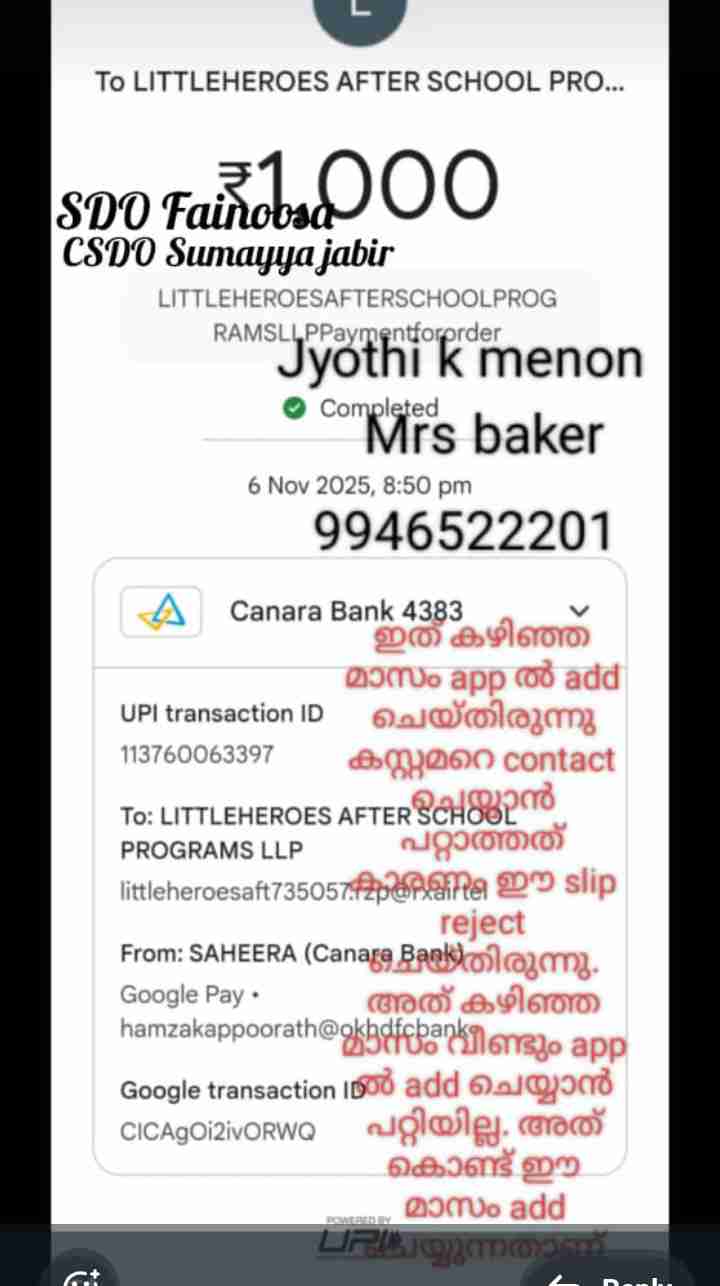The image size is (720, 1286).
Task: Open the emoji reaction button
Action: pos(78,1274)
